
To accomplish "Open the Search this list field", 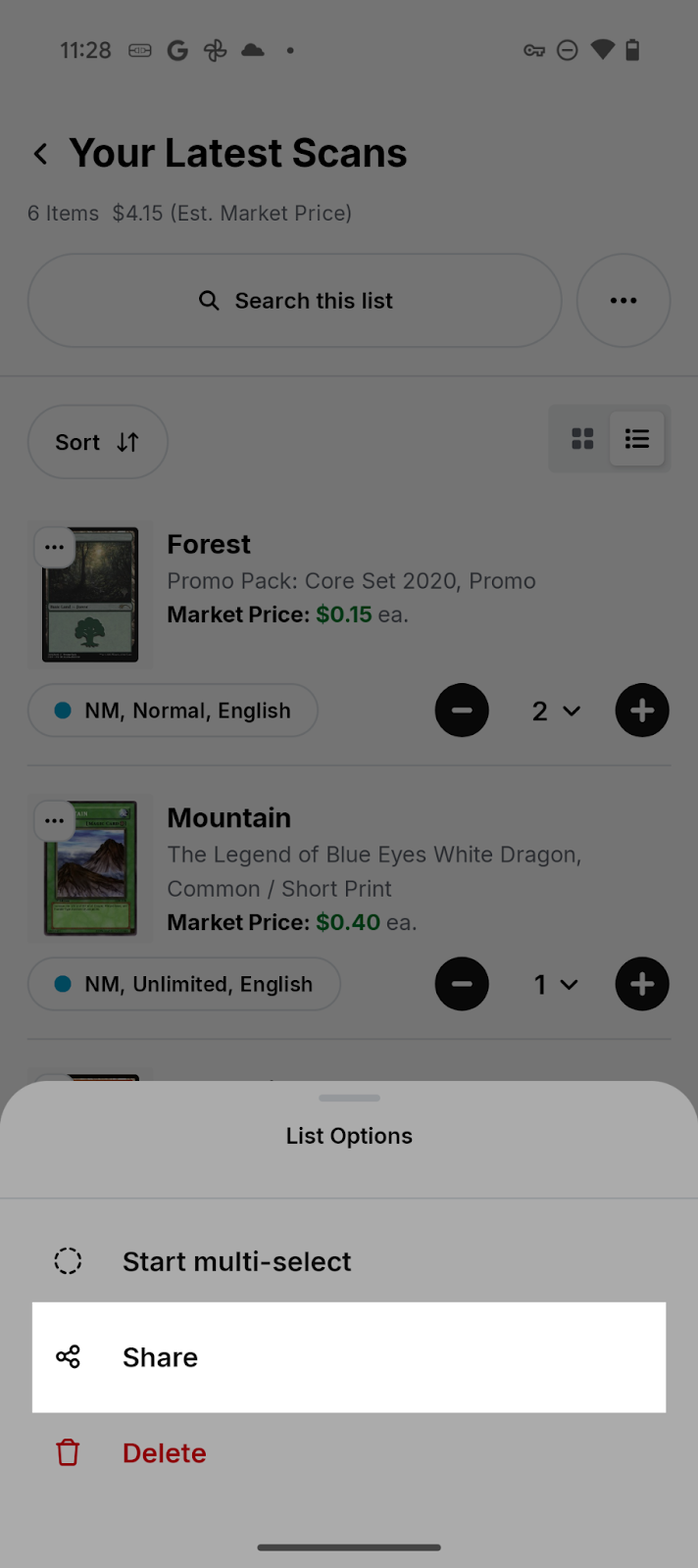I will coord(294,301).
